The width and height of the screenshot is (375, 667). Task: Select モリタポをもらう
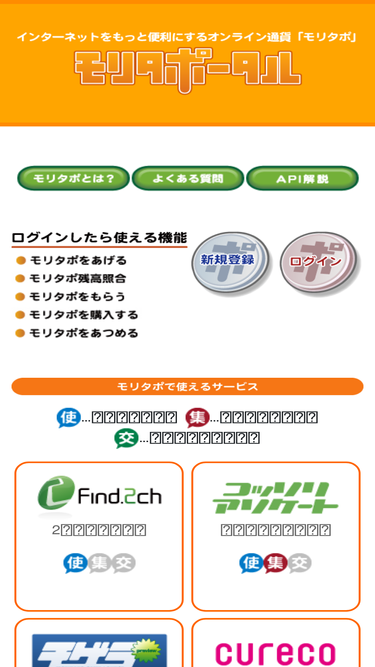click(x=77, y=297)
